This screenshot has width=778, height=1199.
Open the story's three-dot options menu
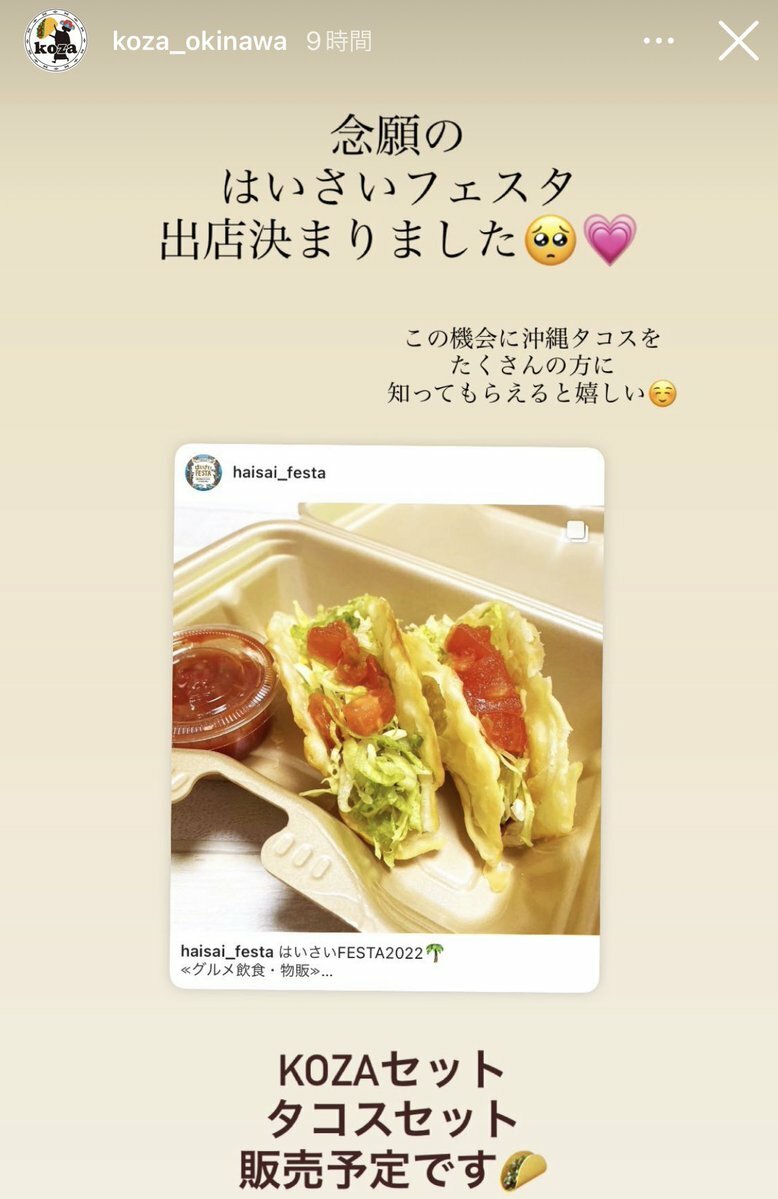(x=658, y=41)
